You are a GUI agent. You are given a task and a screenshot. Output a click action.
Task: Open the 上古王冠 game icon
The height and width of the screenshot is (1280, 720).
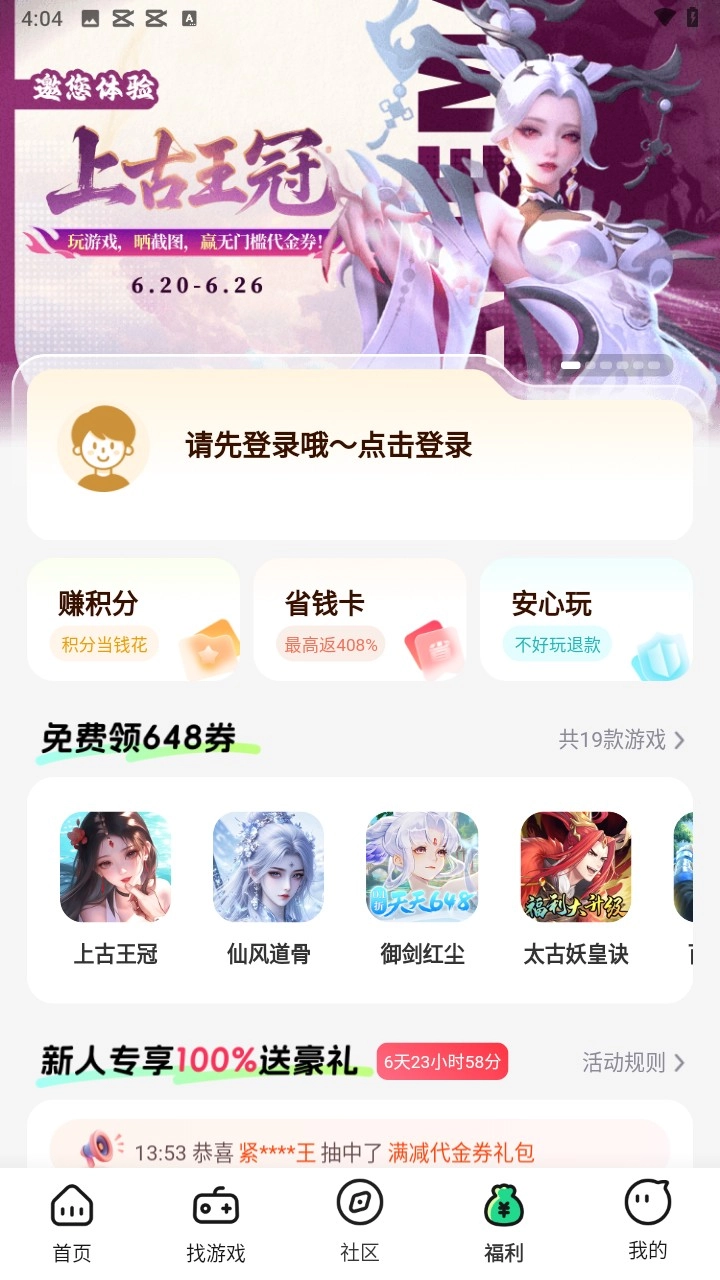coord(116,868)
